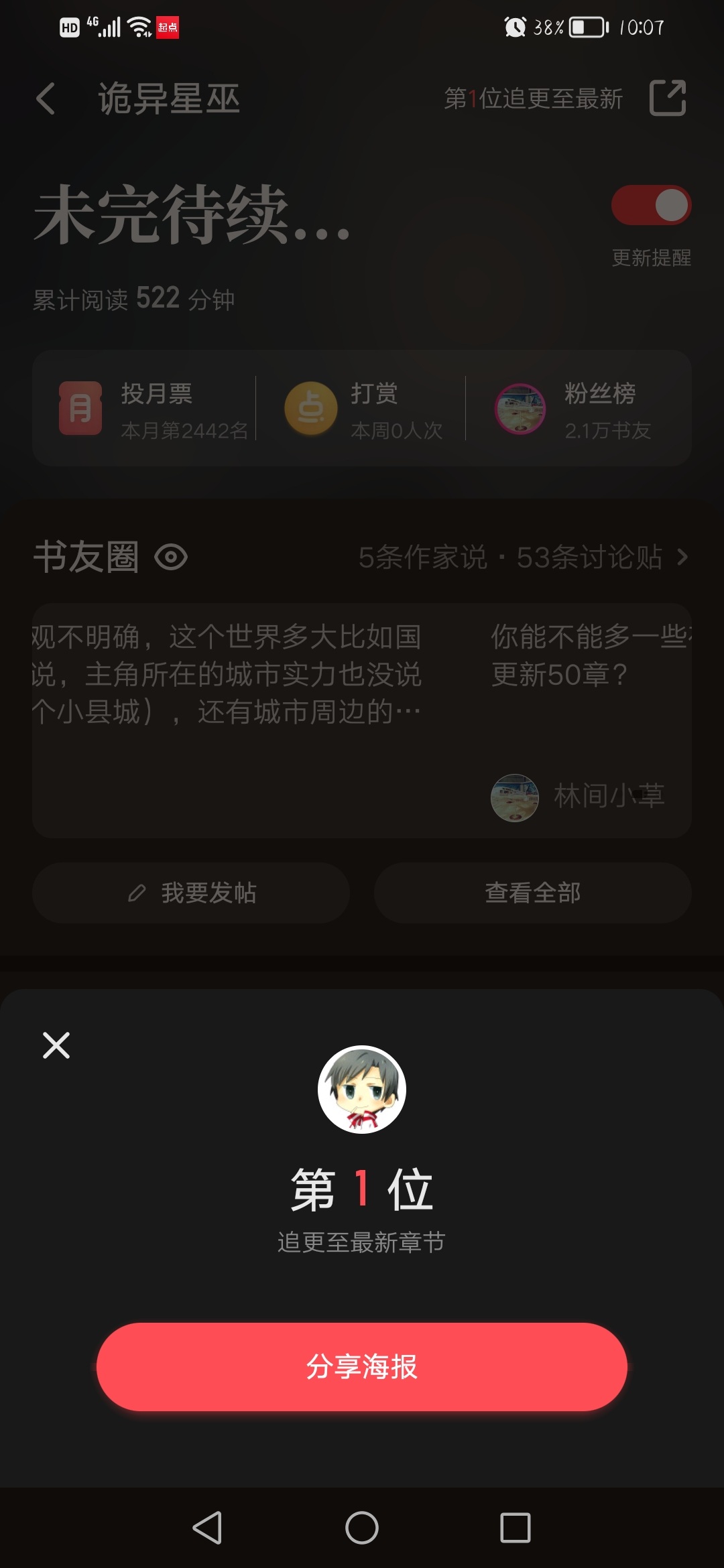Open the 打赏 reward option
The width and height of the screenshot is (724, 1568).
coord(364,408)
